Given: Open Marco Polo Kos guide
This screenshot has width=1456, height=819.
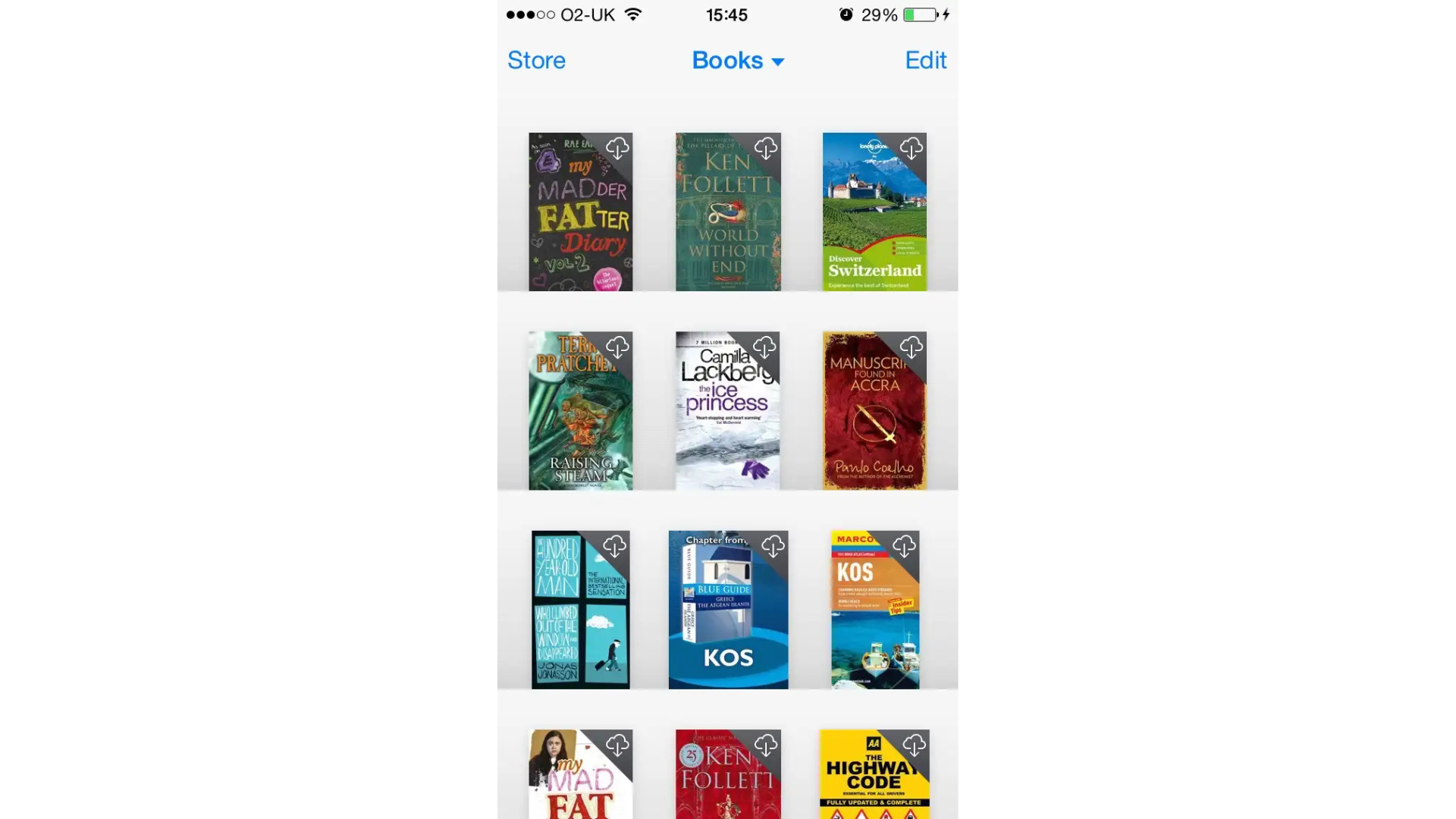Looking at the screenshot, I should (x=874, y=616).
